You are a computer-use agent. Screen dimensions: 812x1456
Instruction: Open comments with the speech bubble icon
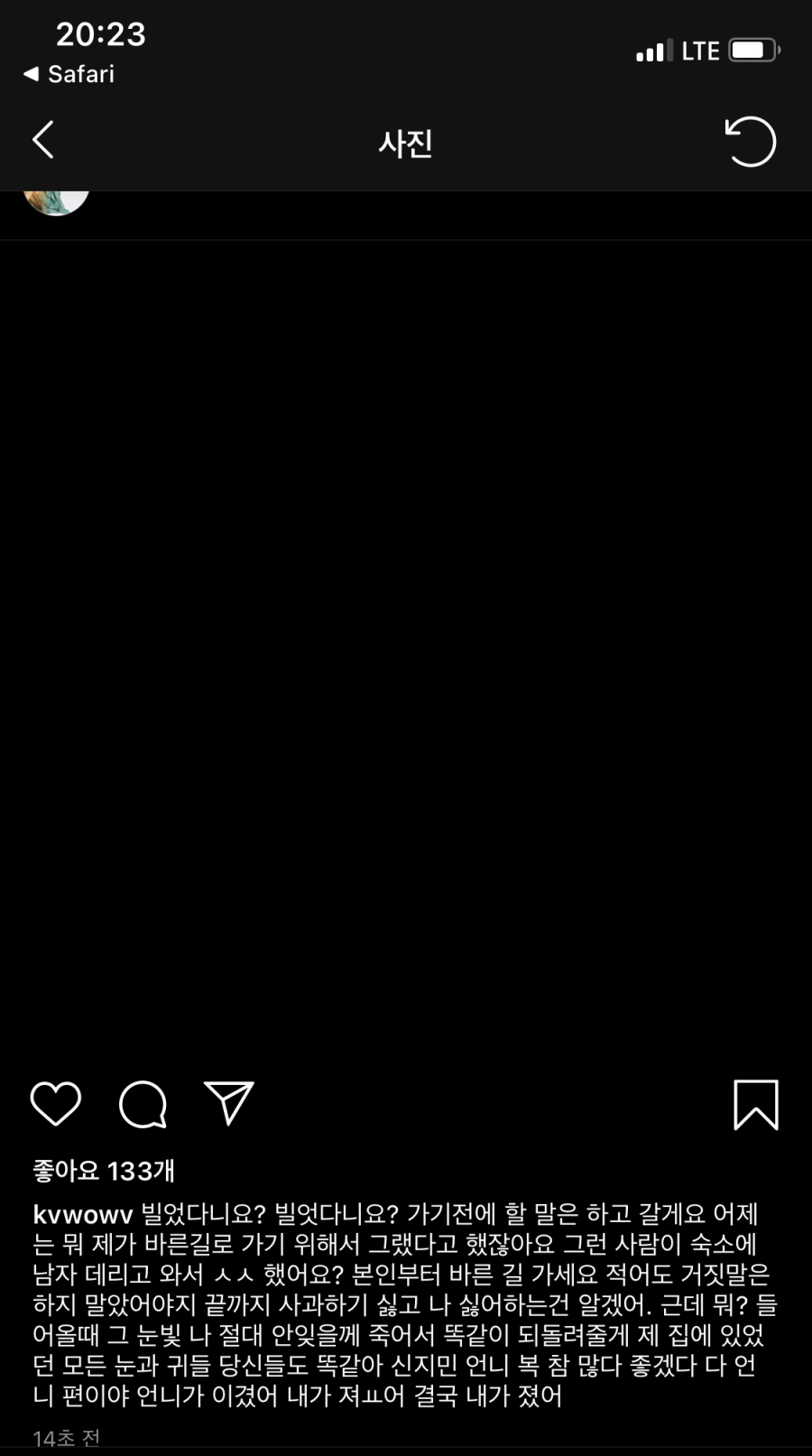click(x=143, y=1104)
